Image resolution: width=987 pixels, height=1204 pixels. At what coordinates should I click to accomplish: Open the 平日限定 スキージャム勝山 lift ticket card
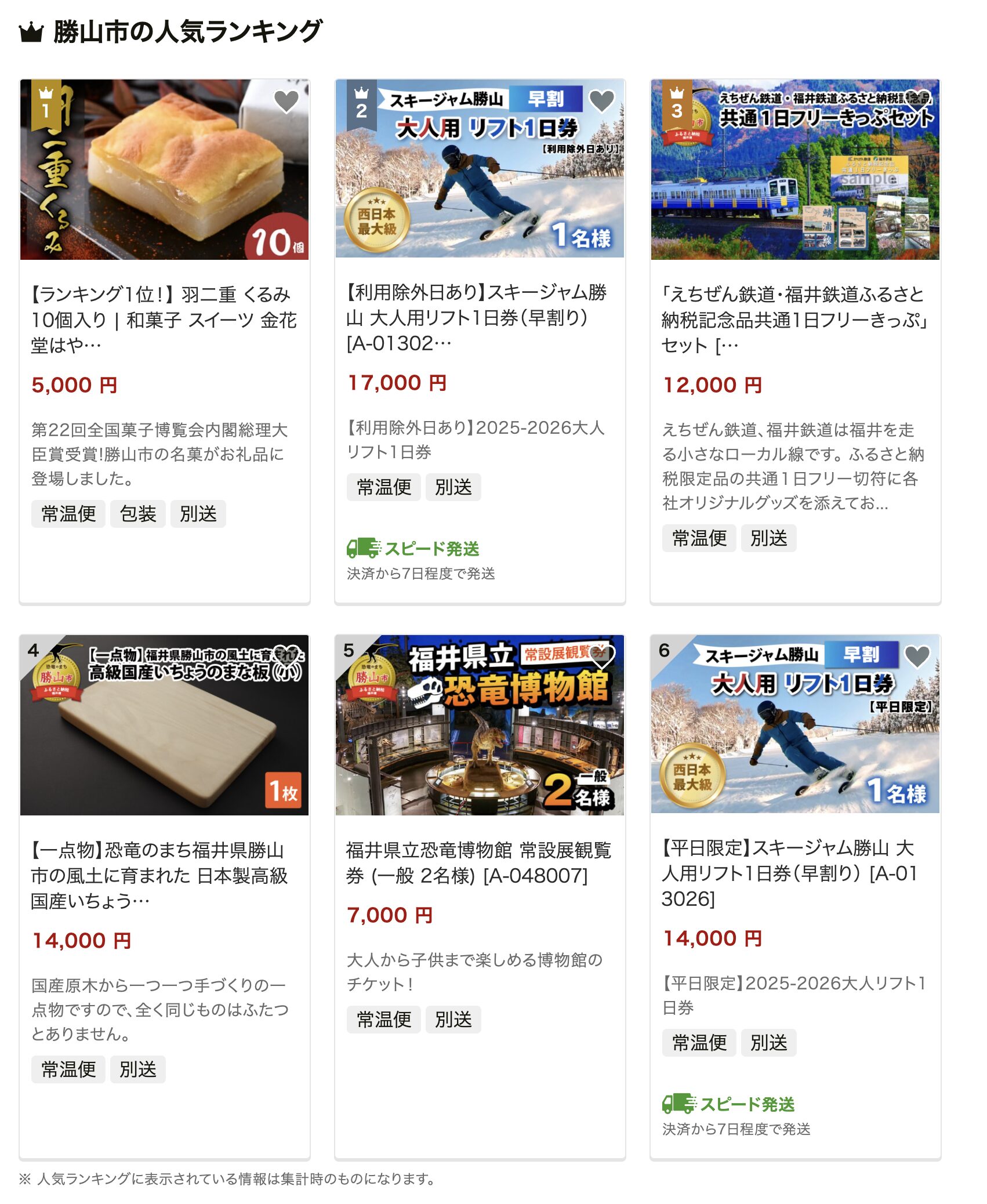794,873
